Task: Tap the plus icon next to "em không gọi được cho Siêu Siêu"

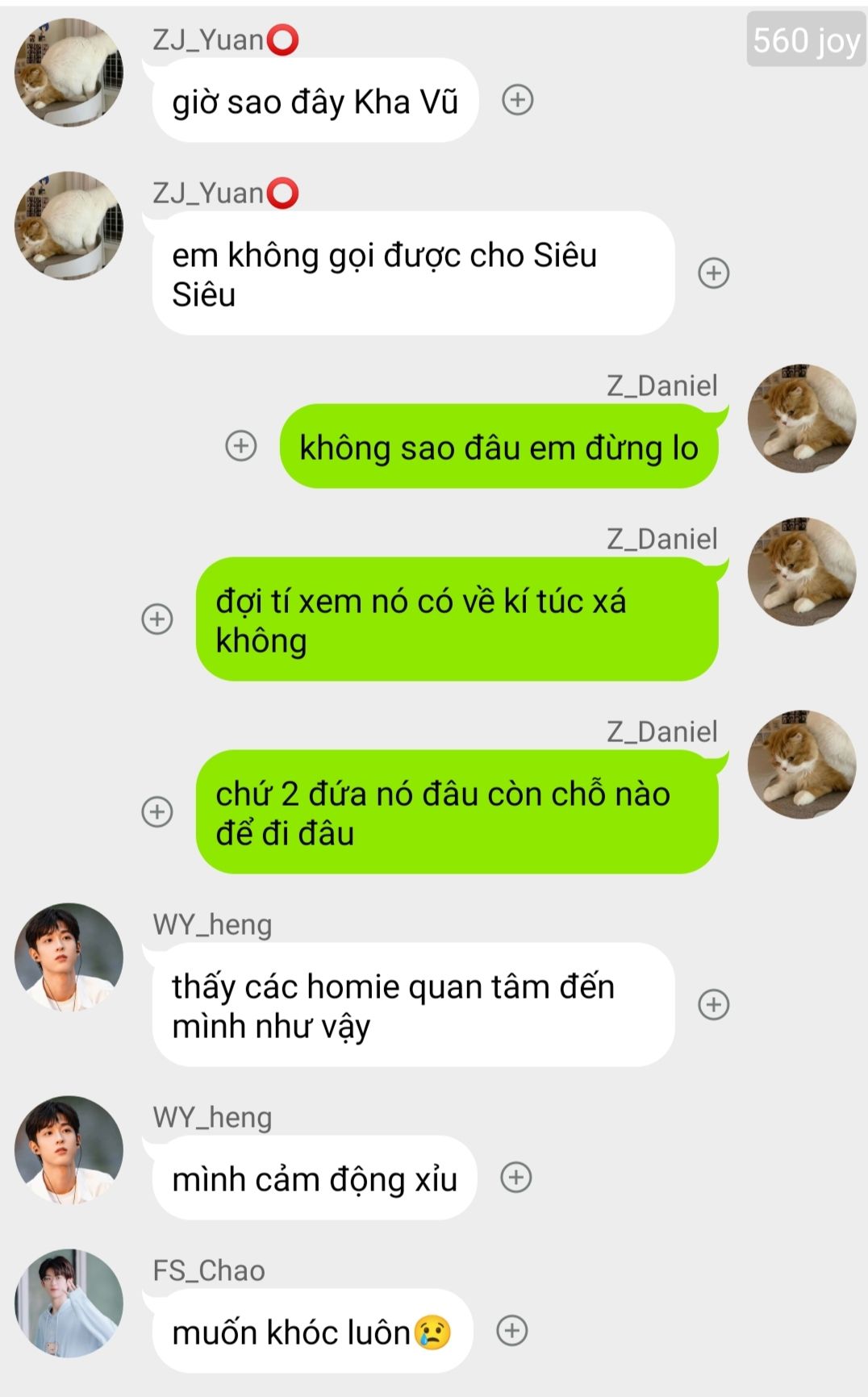Action: (714, 273)
